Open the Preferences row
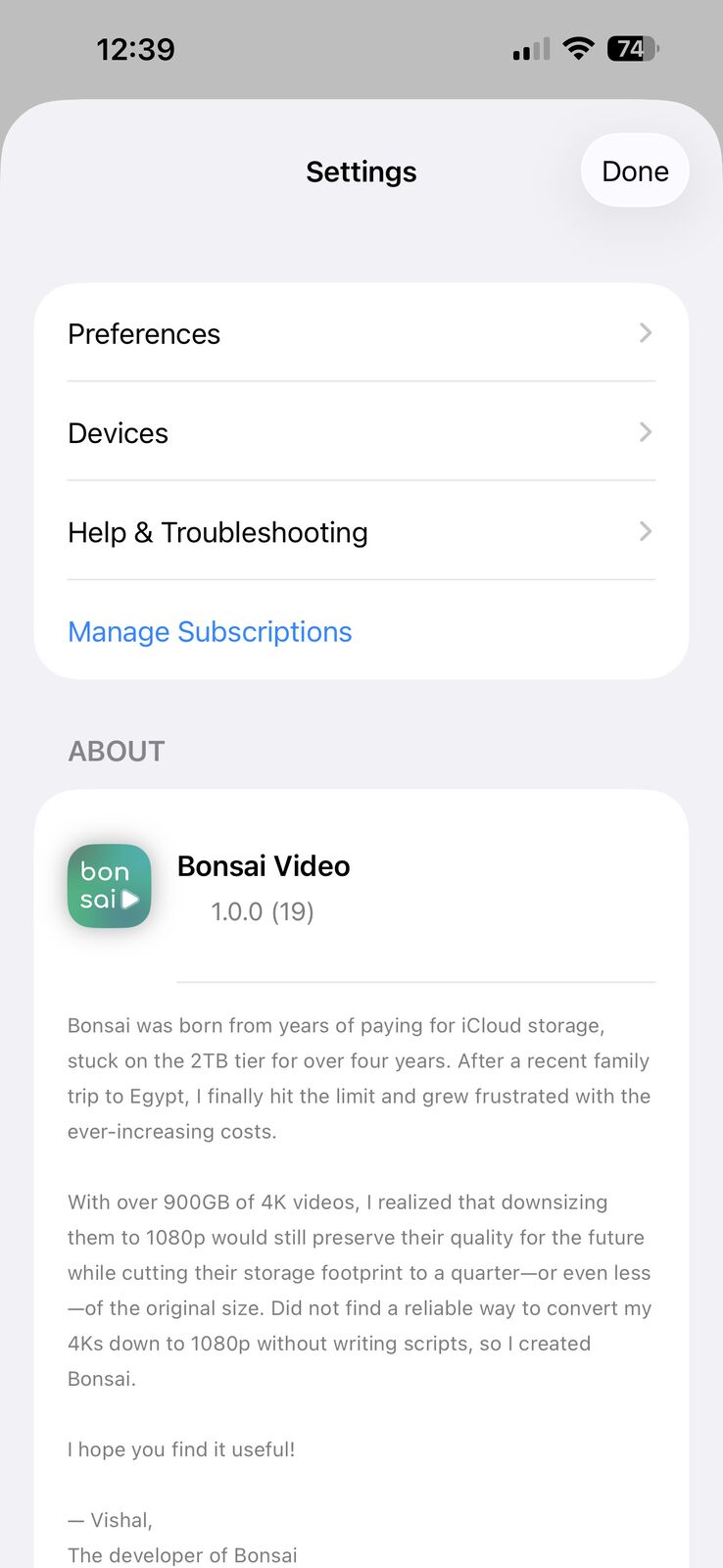Viewport: 723px width, 1568px height. [x=361, y=334]
